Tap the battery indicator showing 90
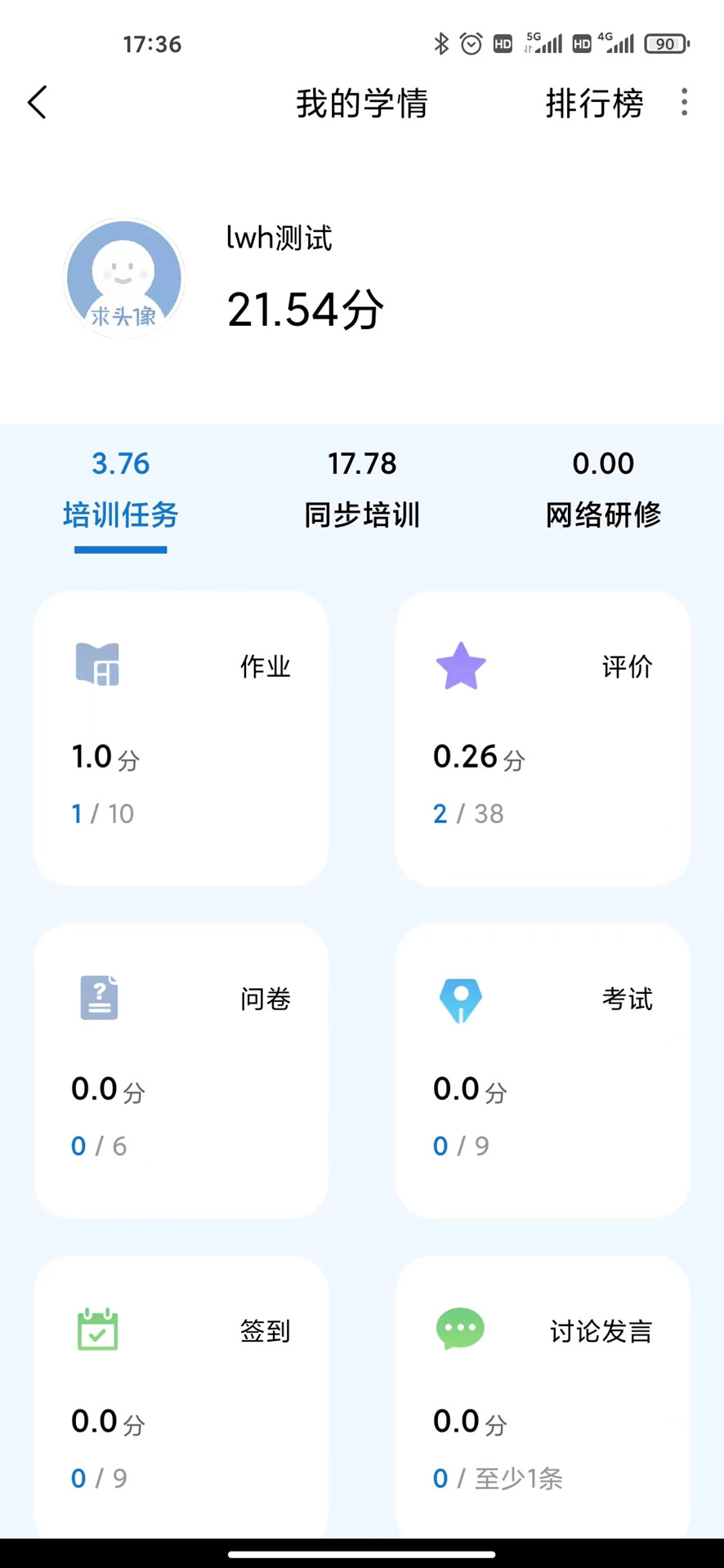The width and height of the screenshot is (724, 1568). [666, 44]
